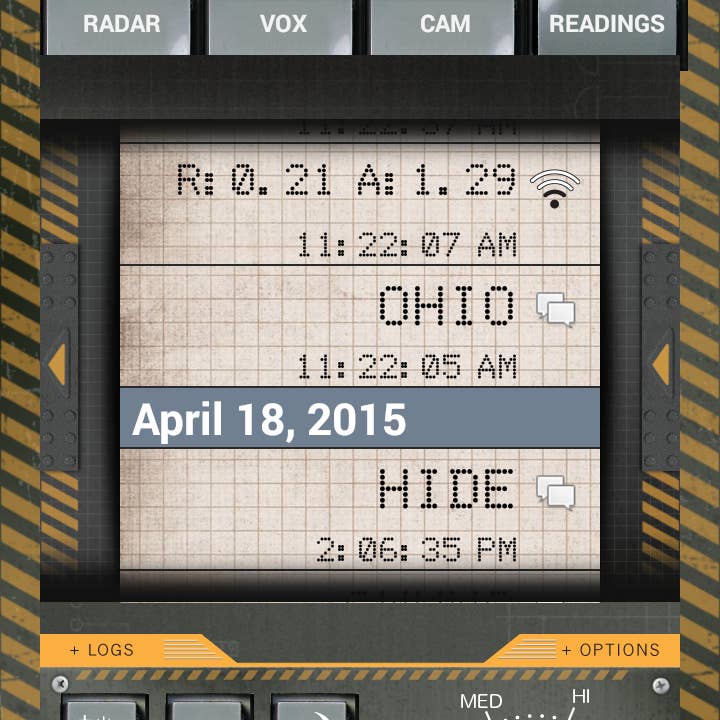Switch to the CAM view

pos(444,25)
